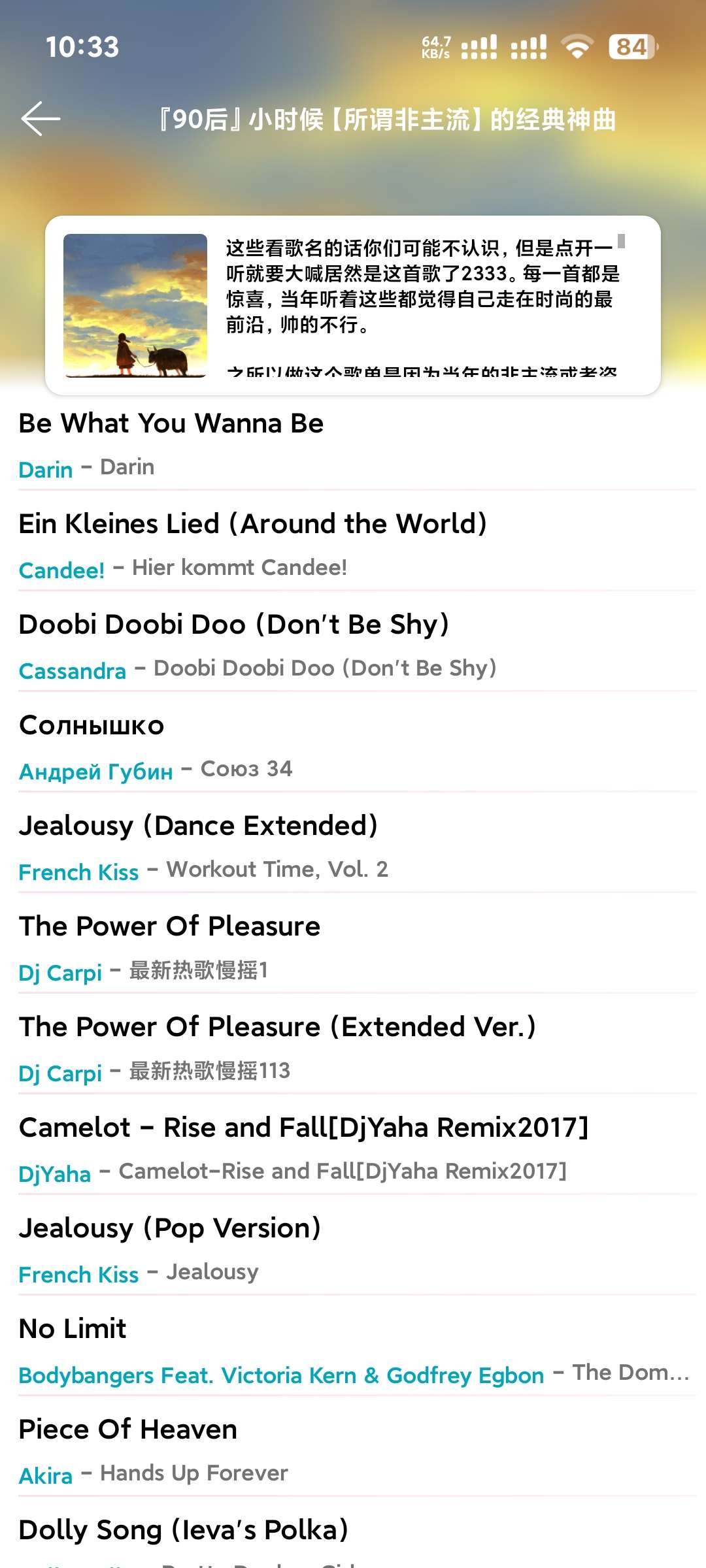Play Ein Kleines Lied (Around the World)
This screenshot has width=706, height=1568.
[252, 524]
